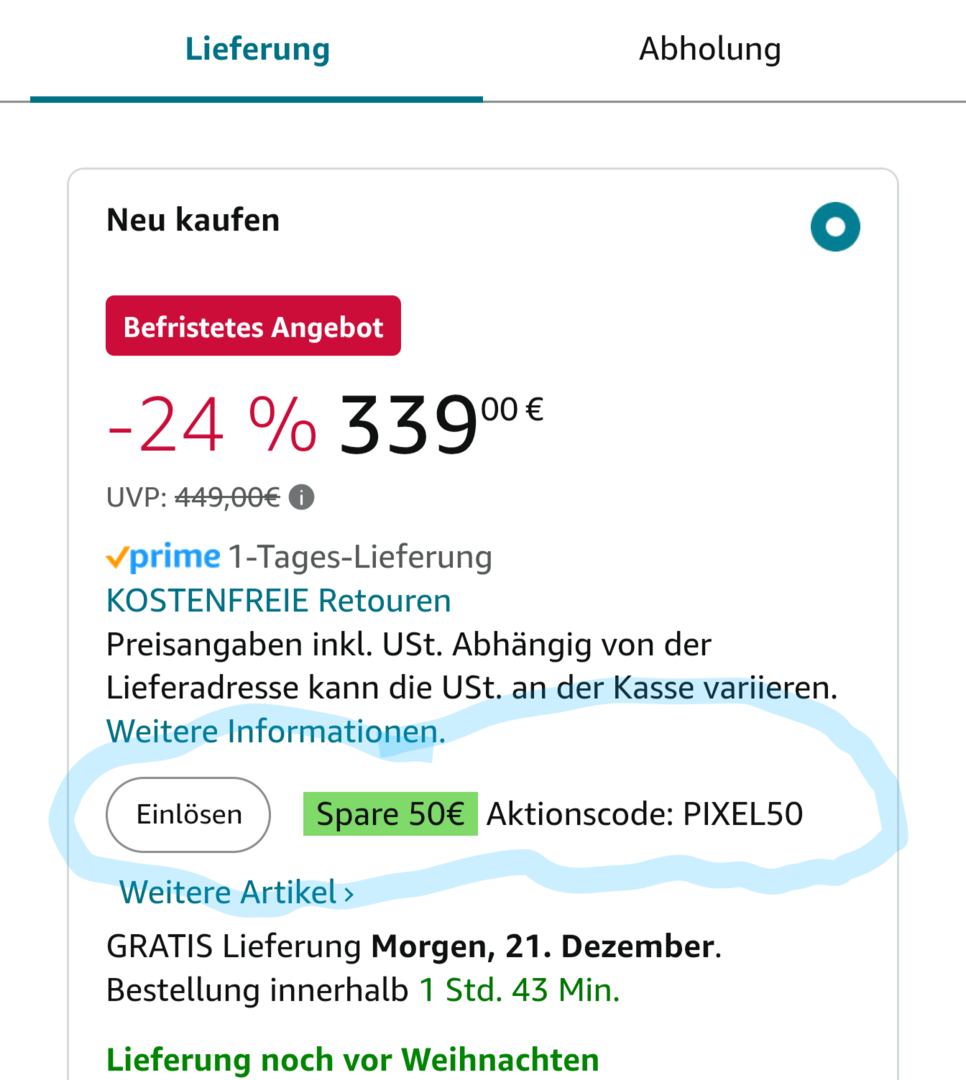This screenshot has width=966, height=1080.
Task: Open the KOSTENFREIE Retouren link
Action: 278,601
